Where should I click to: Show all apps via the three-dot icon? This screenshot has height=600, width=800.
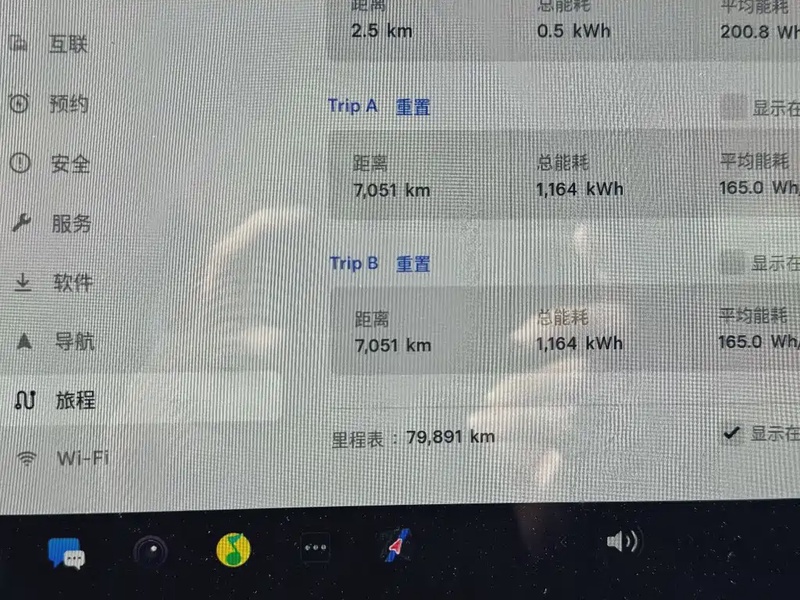click(x=316, y=548)
